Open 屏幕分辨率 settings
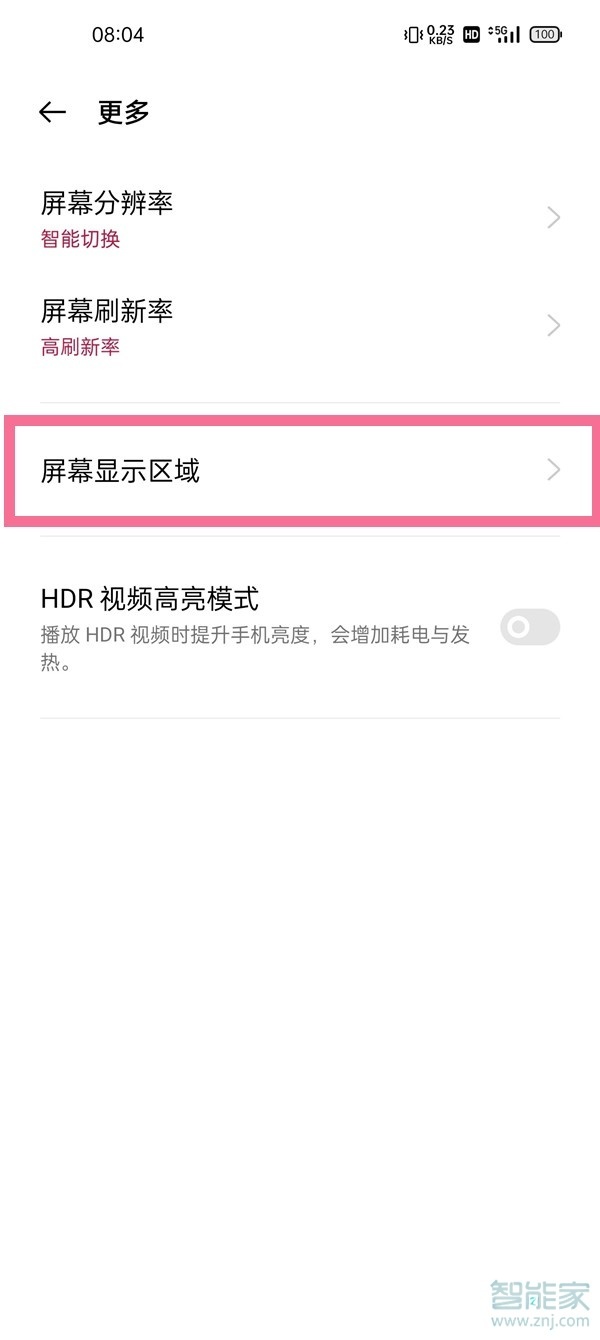Image resolution: width=600 pixels, height=1340 pixels. (x=300, y=218)
